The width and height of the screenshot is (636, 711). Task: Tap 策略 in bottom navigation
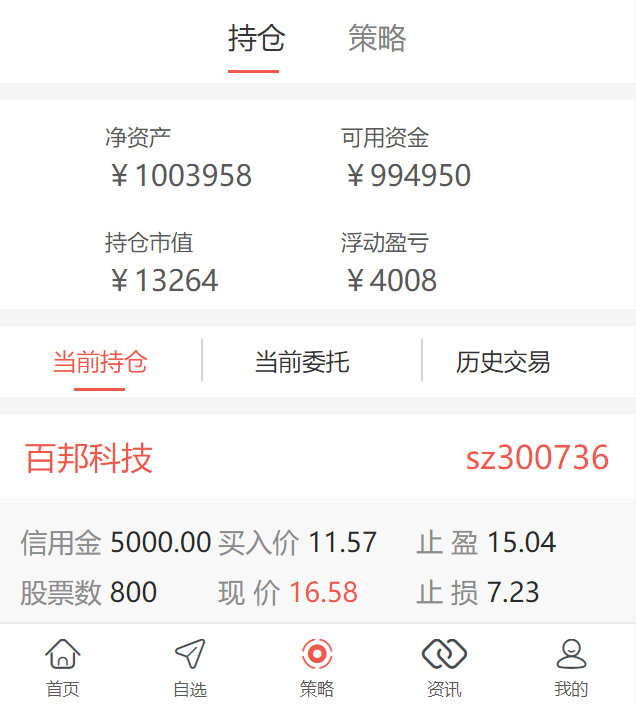pos(317,668)
